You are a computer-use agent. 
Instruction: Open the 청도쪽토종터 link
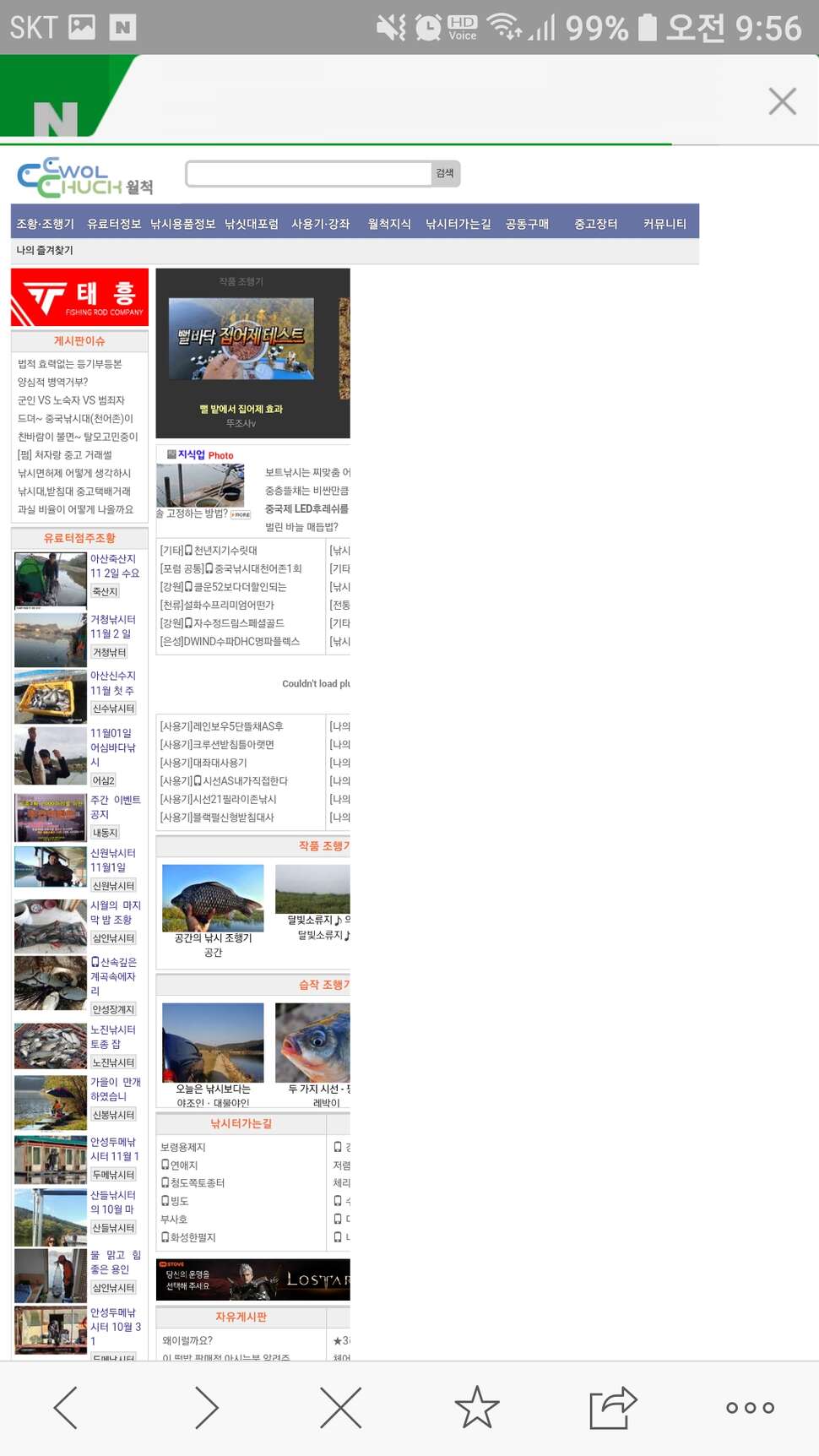coord(193,1183)
